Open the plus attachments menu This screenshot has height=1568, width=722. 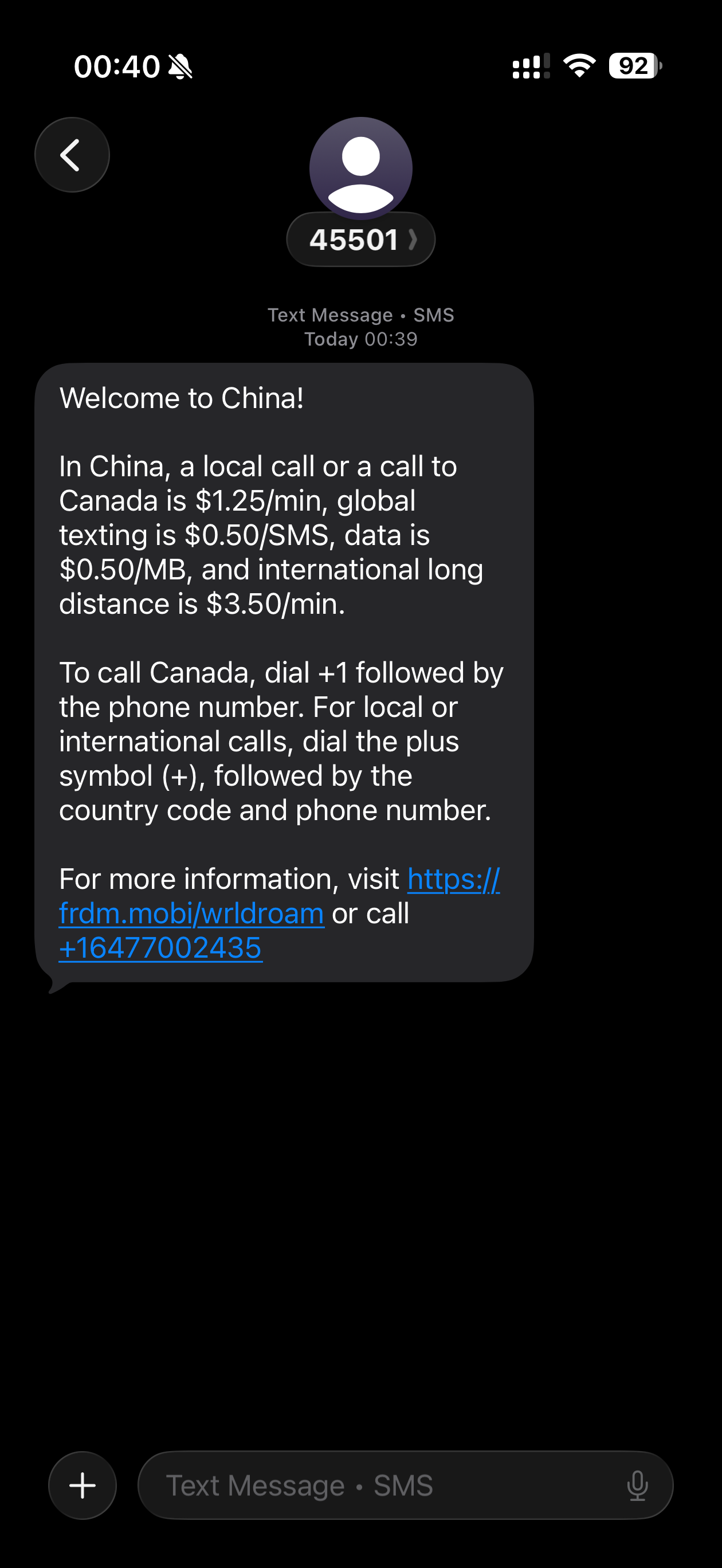(83, 1485)
